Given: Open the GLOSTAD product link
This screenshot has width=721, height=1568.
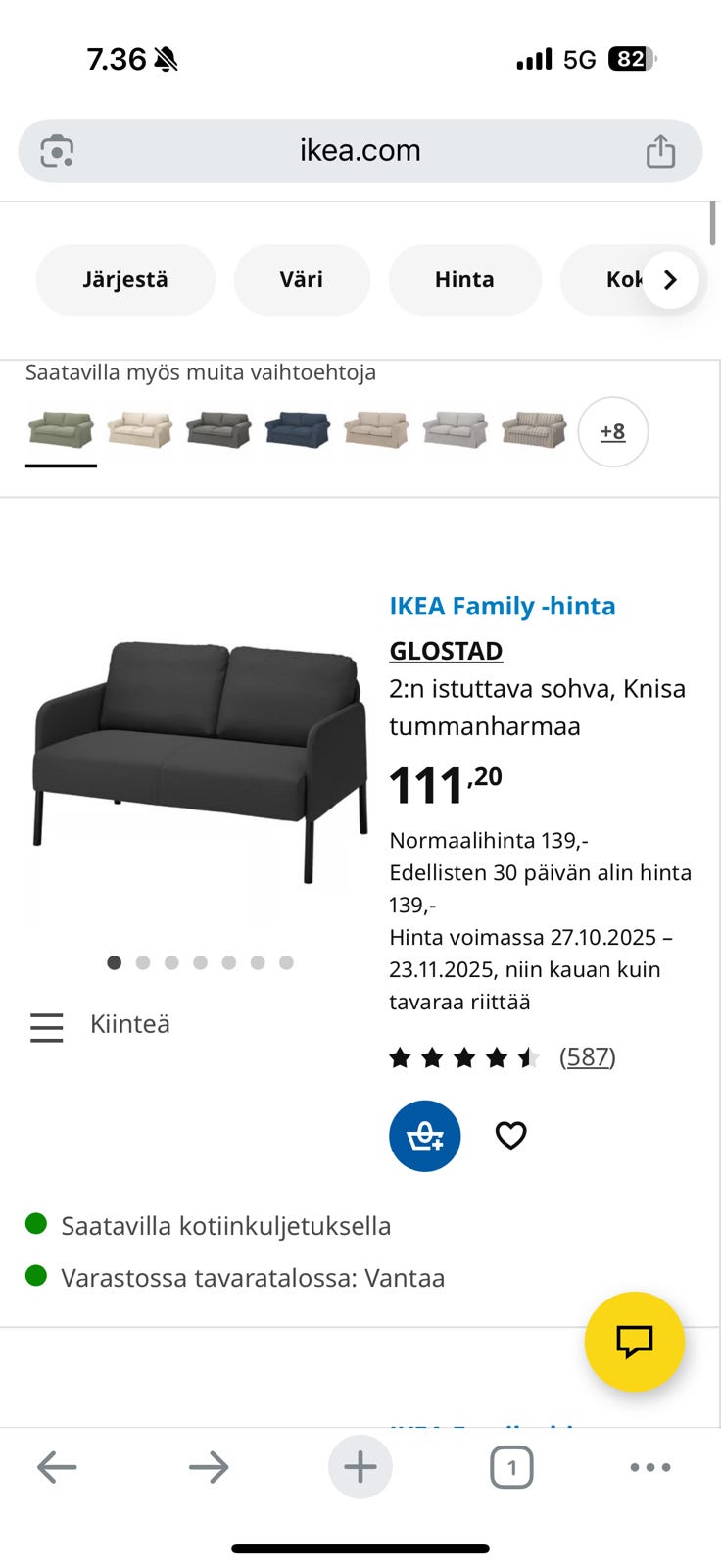Looking at the screenshot, I should coord(446,651).
